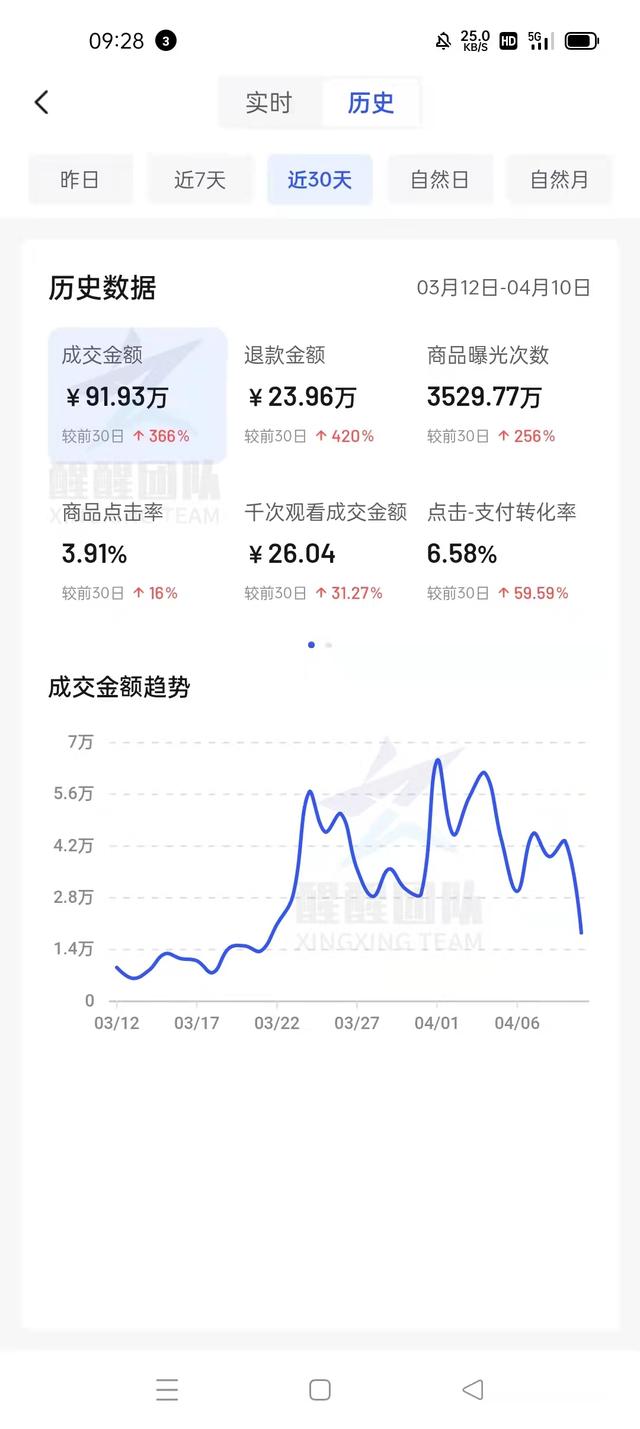Select the 千次观看成交金额 card

click(325, 552)
